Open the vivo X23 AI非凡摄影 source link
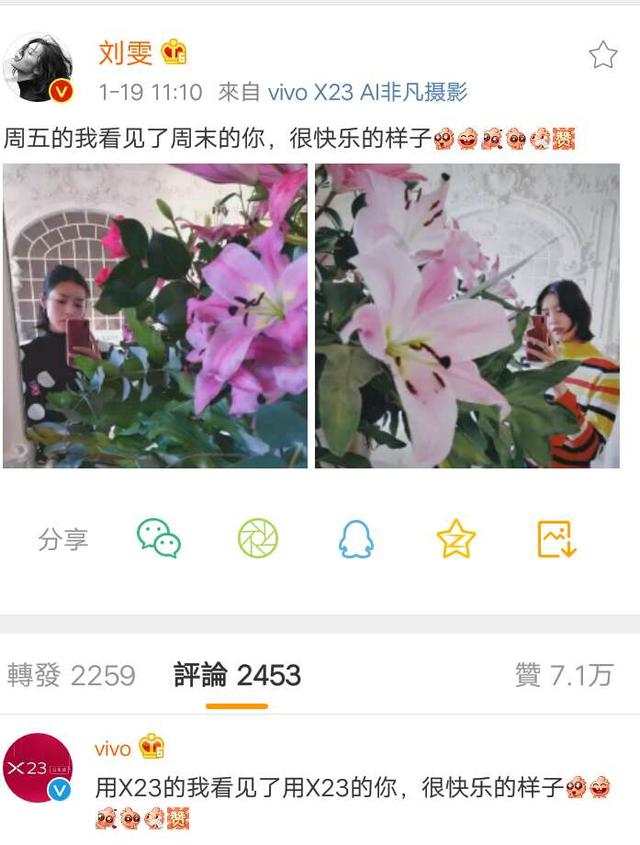 tap(367, 93)
